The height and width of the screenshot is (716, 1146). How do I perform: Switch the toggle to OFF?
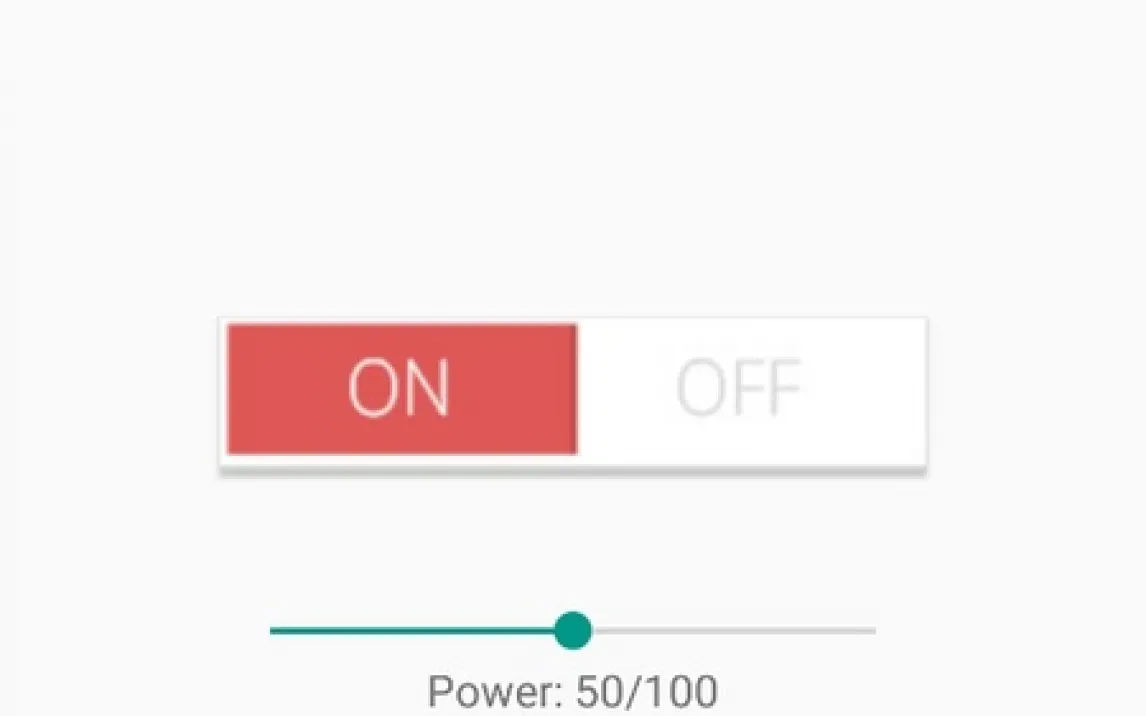coord(740,388)
